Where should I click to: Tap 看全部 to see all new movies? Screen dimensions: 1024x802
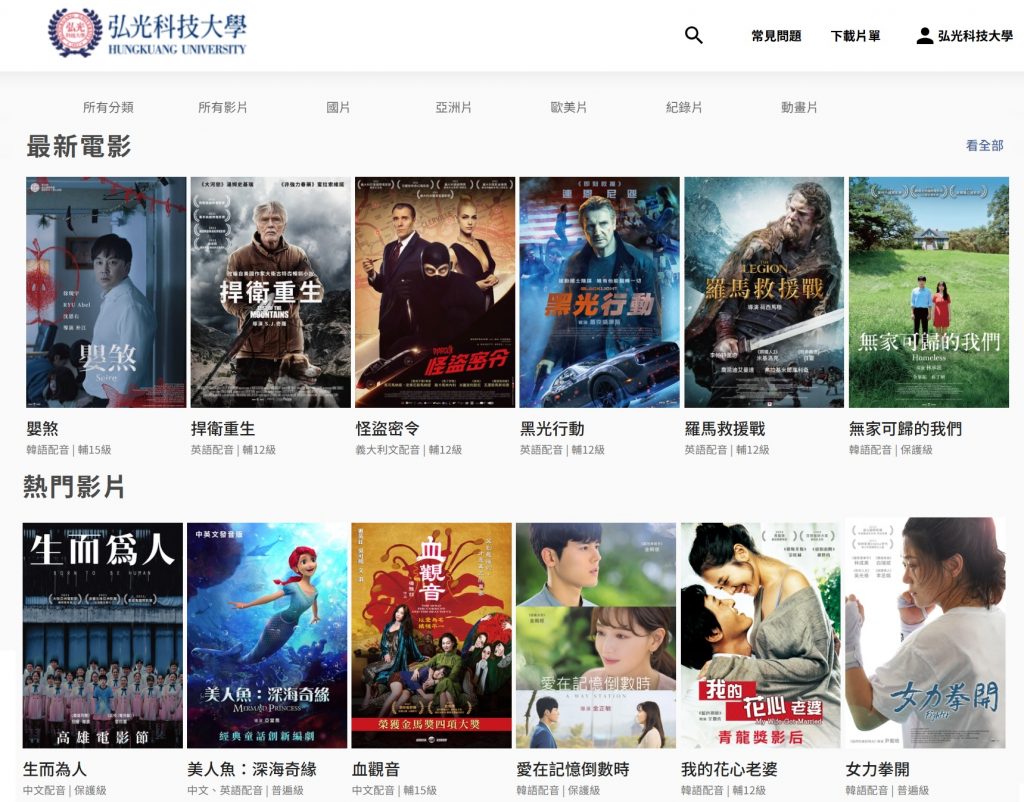(x=984, y=146)
